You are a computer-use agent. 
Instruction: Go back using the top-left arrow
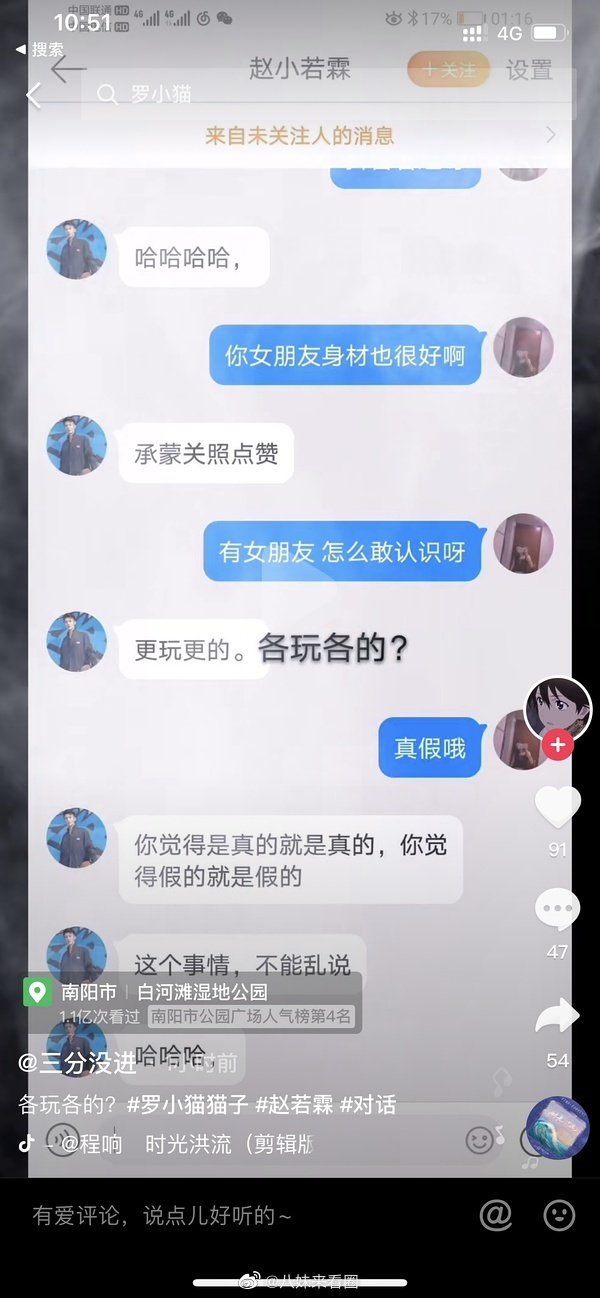(33, 96)
